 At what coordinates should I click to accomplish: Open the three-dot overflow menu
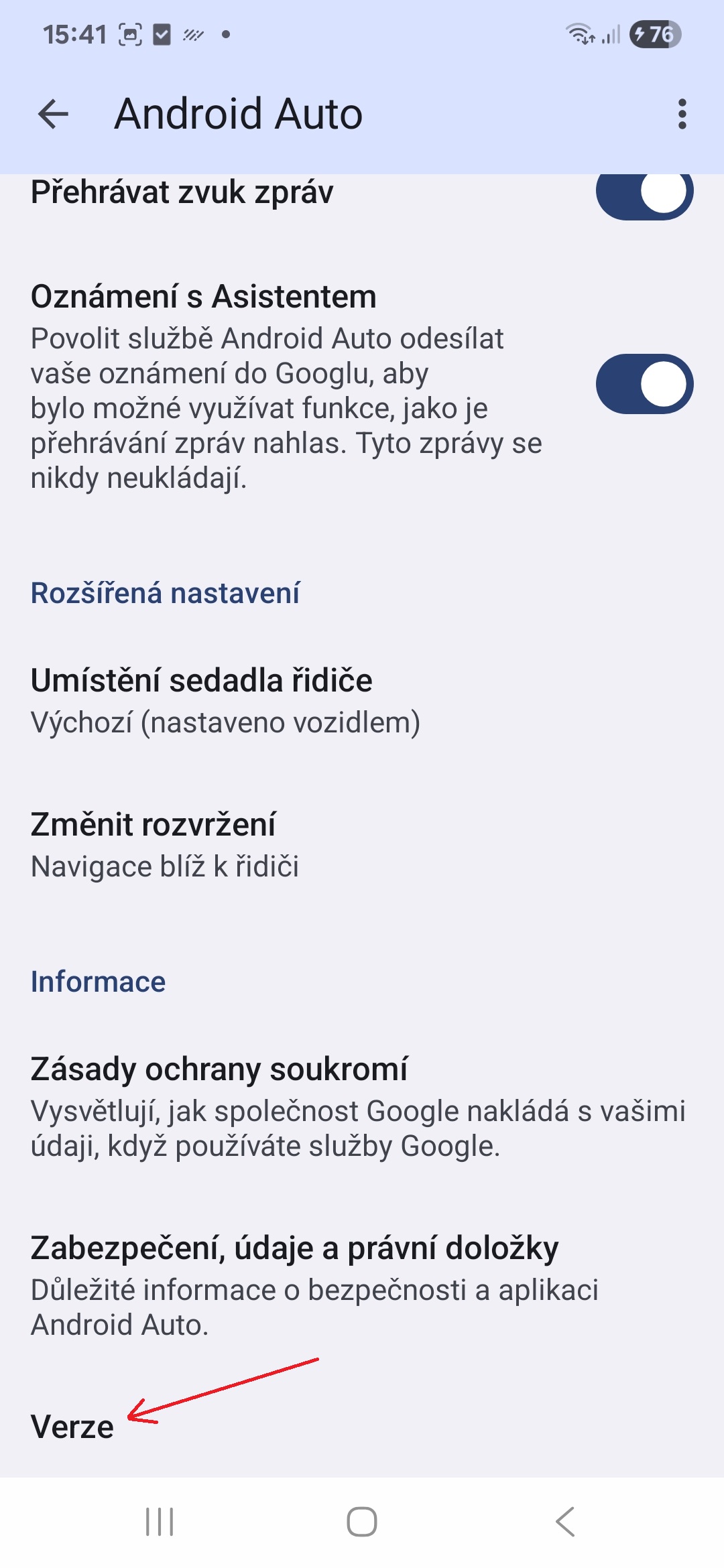[682, 114]
